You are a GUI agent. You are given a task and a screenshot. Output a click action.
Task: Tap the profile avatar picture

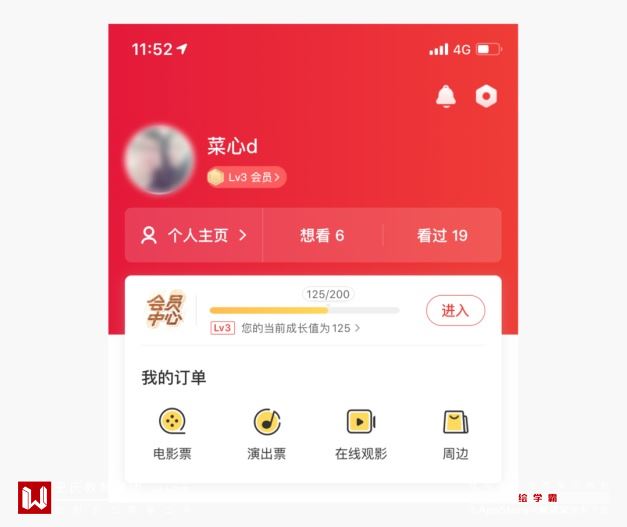coord(160,160)
